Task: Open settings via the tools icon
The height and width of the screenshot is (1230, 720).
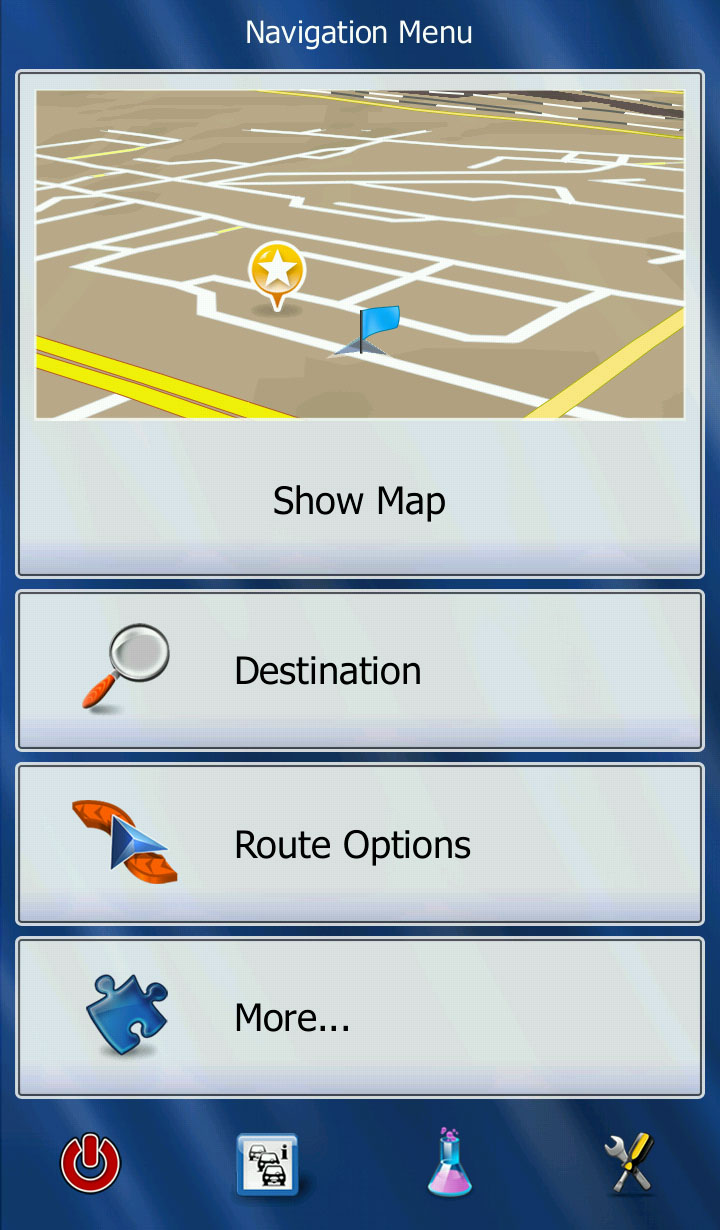Action: [630, 1164]
